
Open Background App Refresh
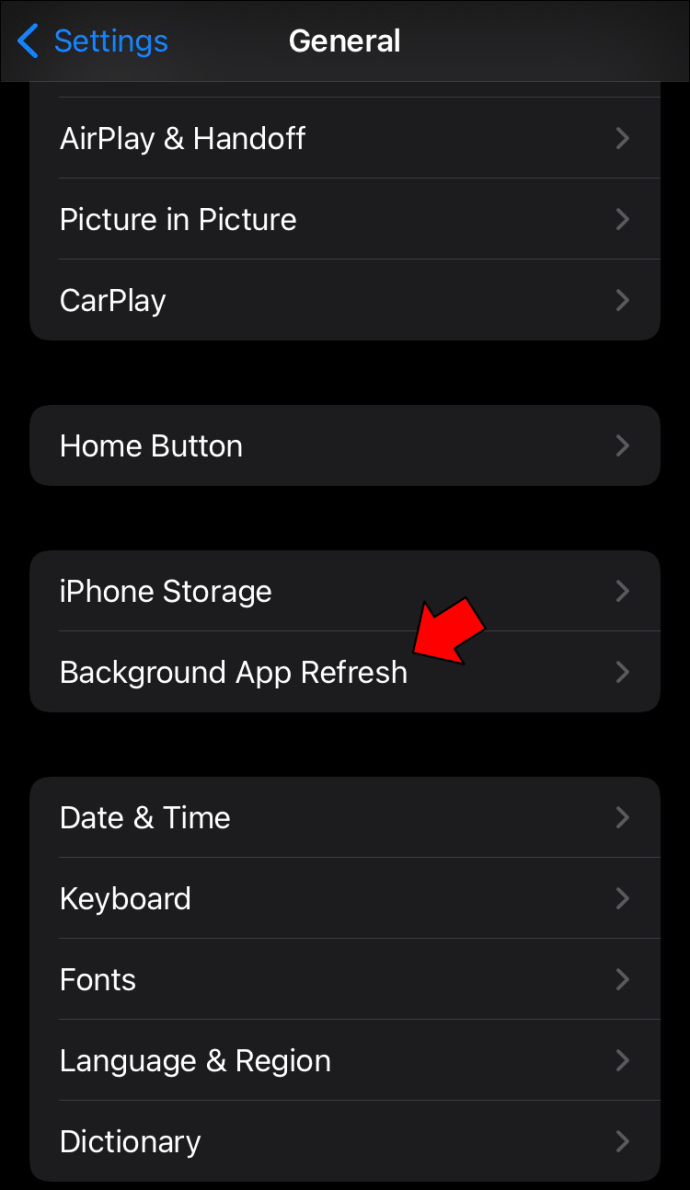click(345, 672)
